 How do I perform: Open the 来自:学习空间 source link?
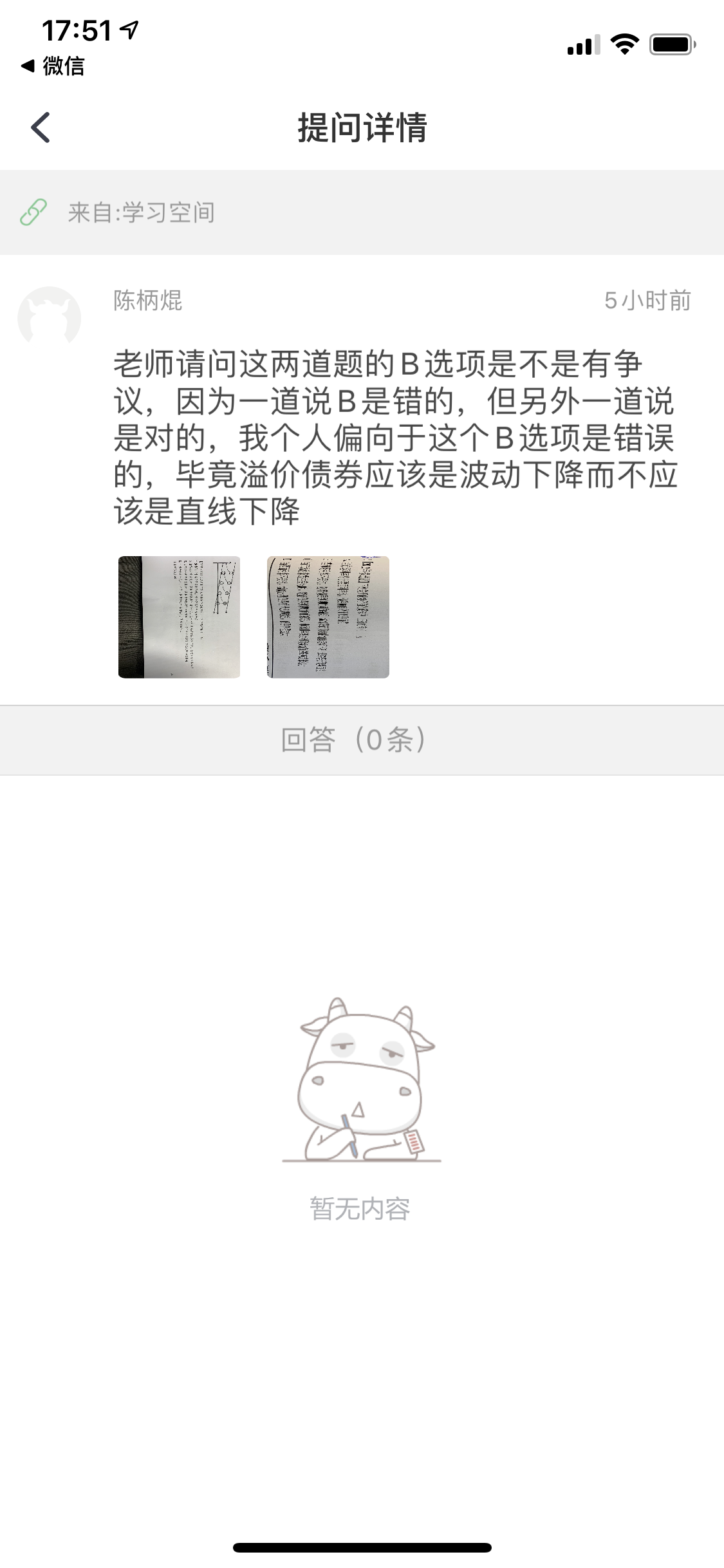pyautogui.click(x=141, y=212)
